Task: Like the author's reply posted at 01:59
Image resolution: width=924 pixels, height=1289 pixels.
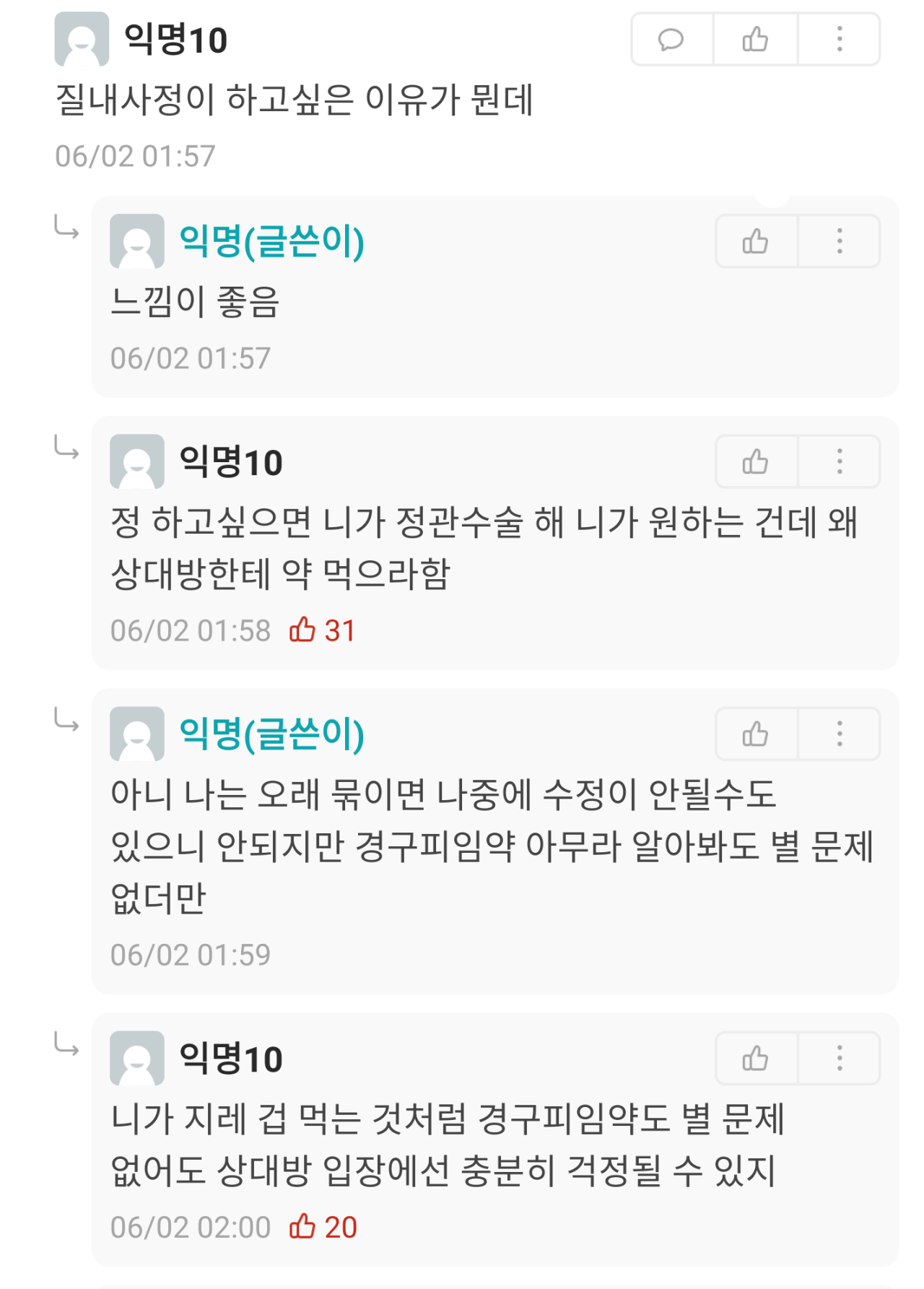Action: coord(755,734)
